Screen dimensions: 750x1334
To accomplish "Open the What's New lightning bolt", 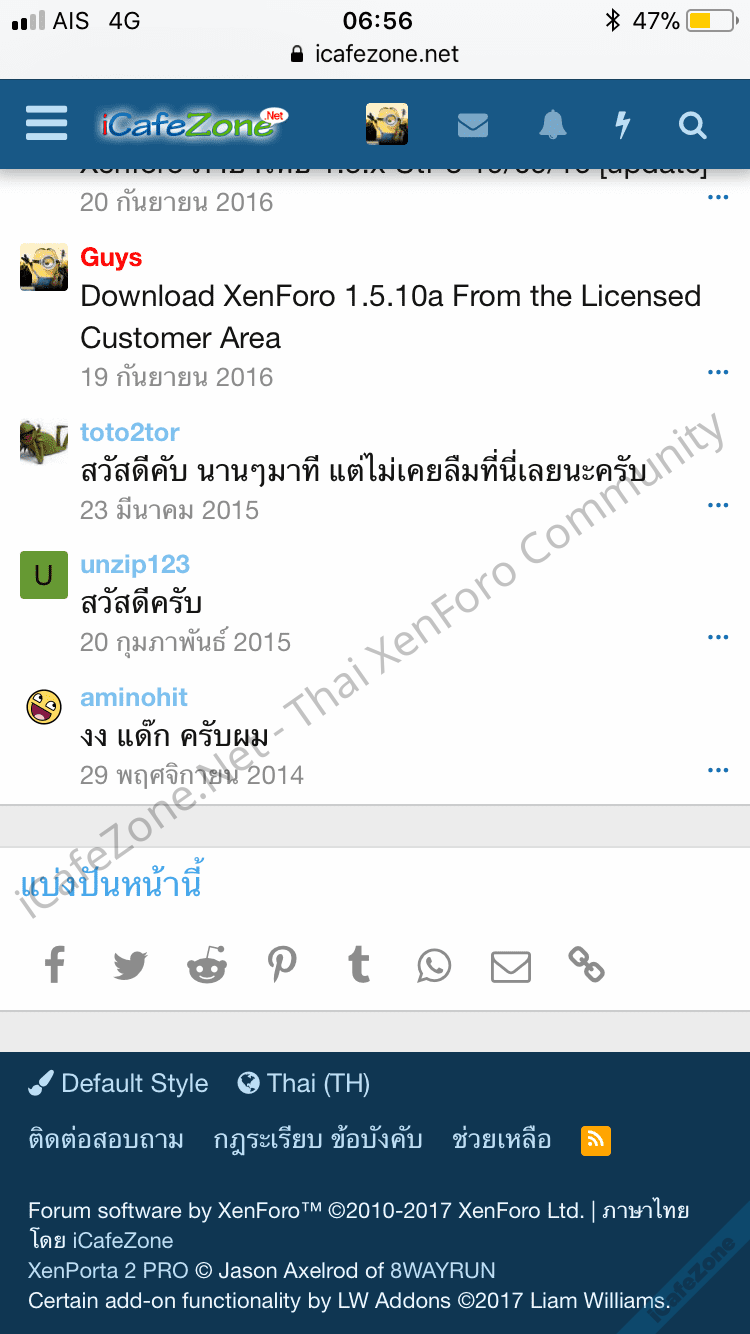I will point(622,125).
